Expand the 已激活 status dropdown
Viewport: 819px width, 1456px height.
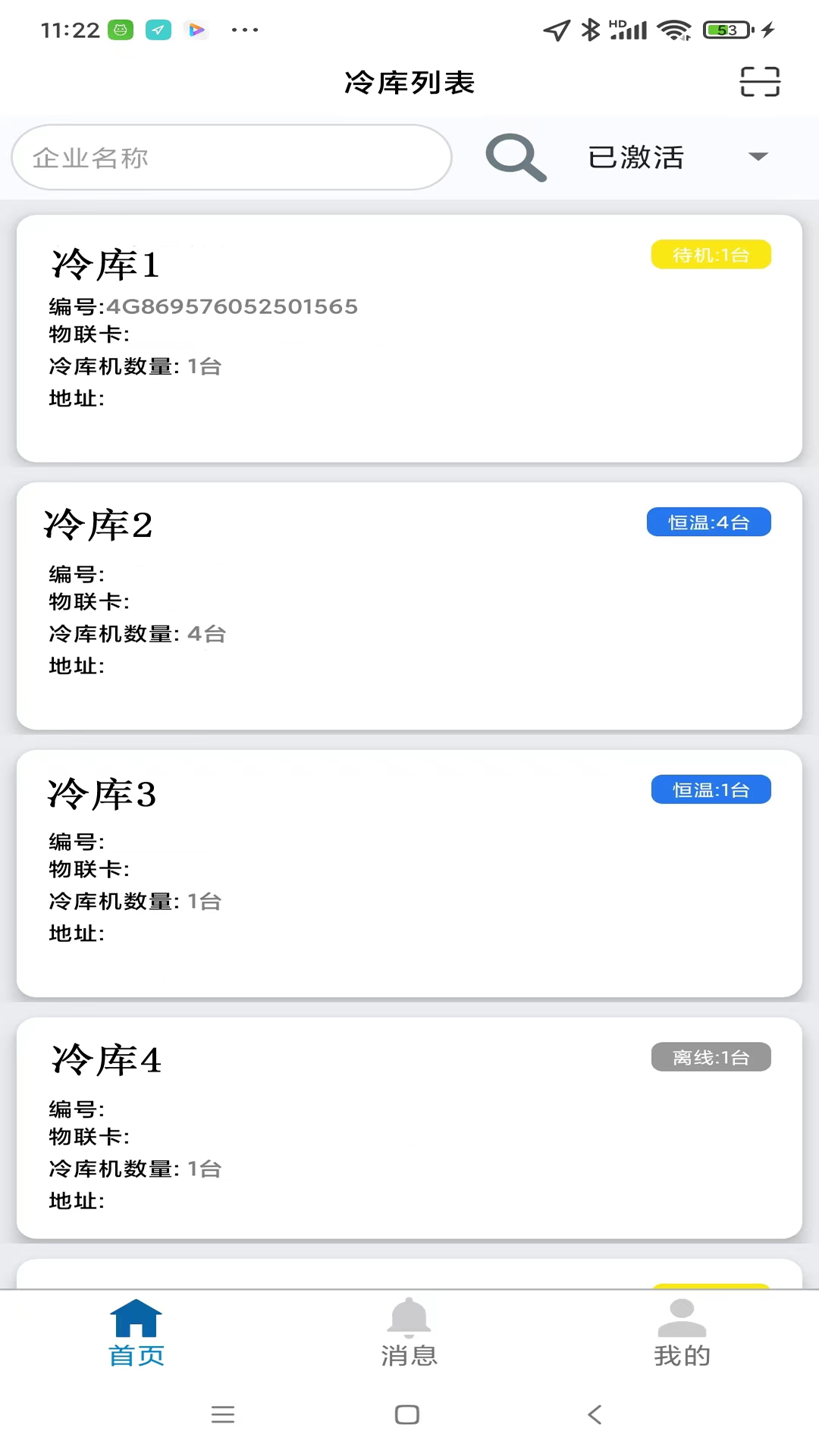point(677,158)
